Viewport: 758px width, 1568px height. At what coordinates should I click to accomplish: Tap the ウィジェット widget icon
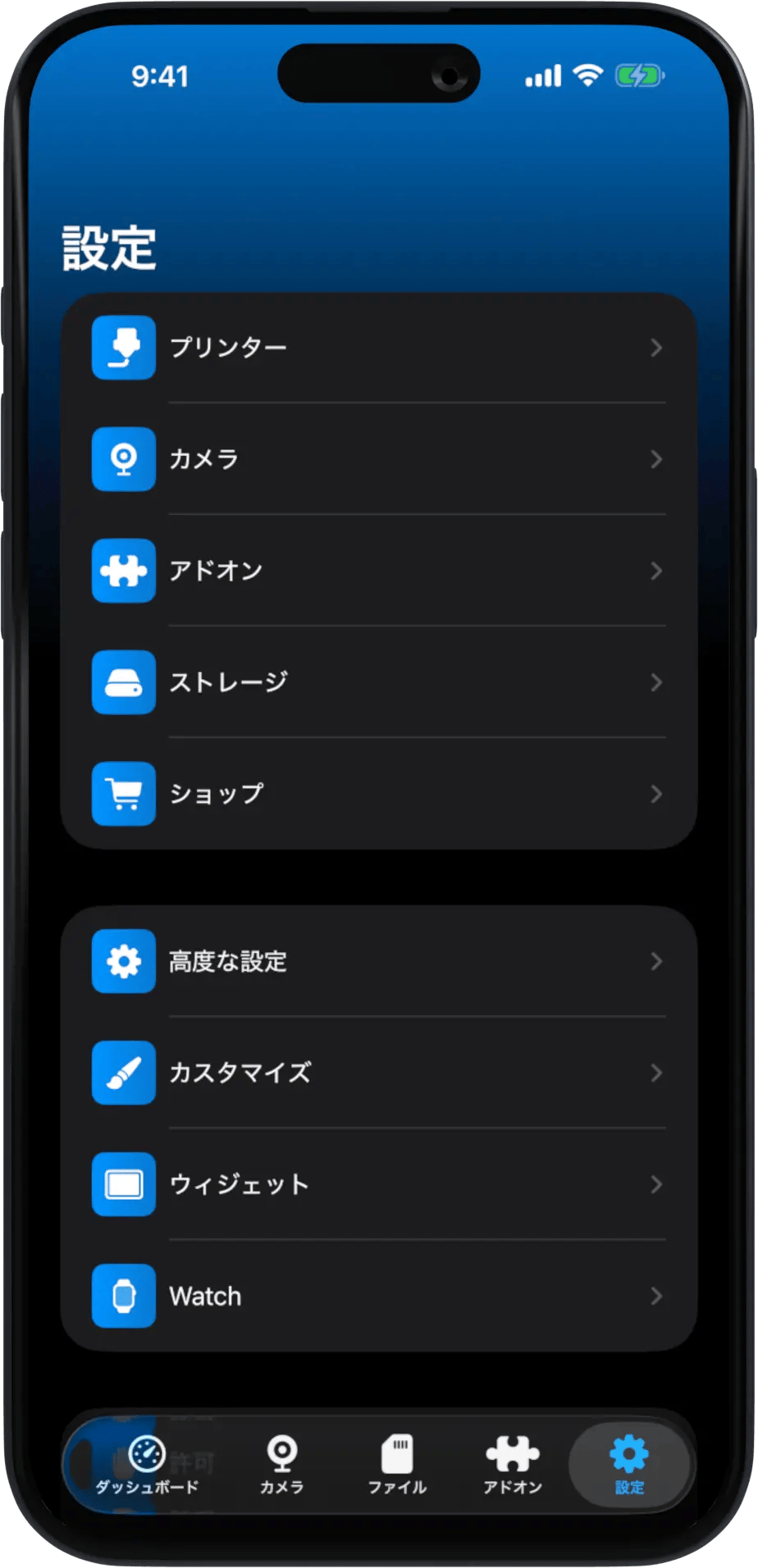click(123, 1184)
